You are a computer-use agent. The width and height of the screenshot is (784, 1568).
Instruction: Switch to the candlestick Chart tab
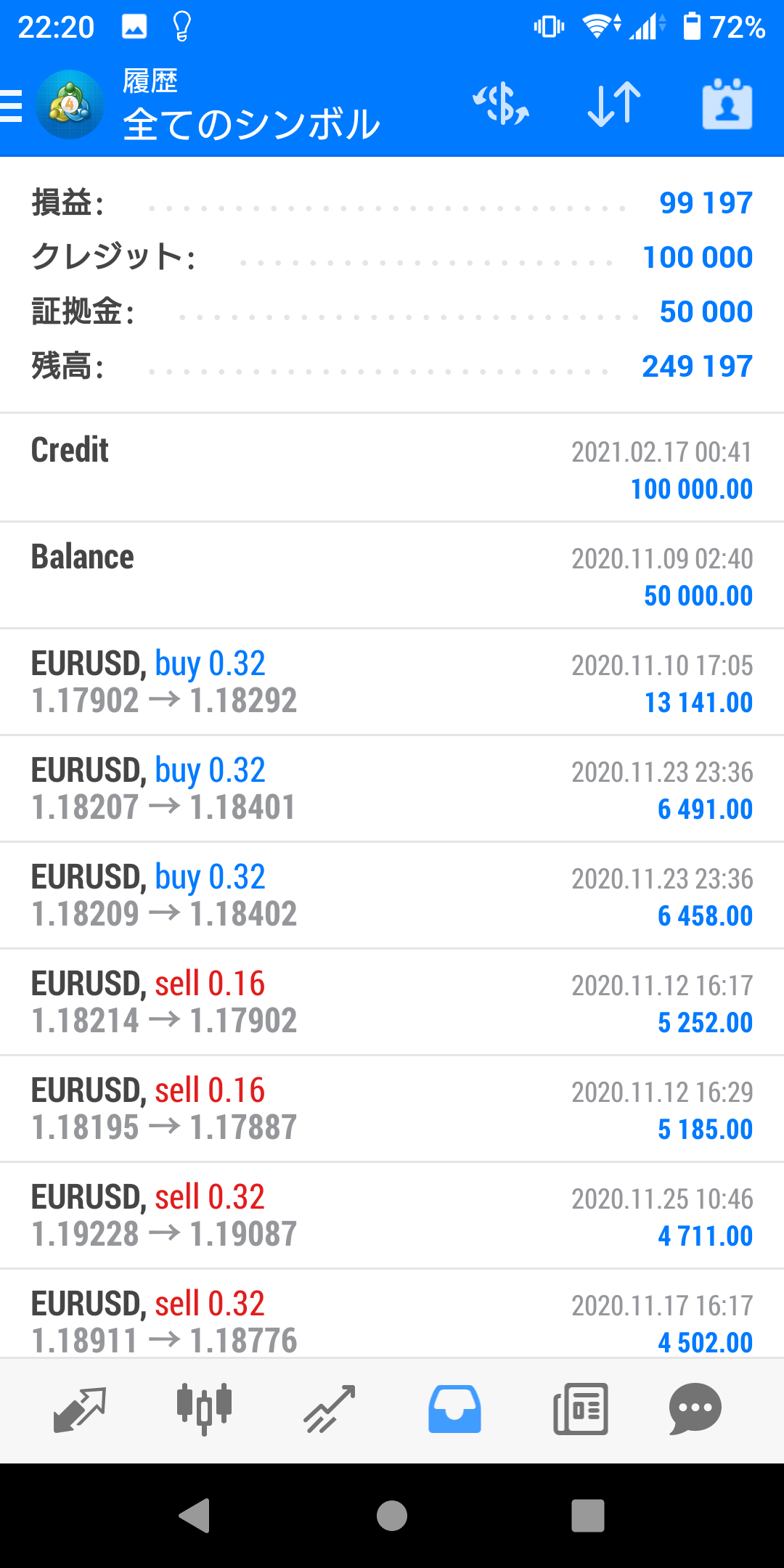point(205,1409)
